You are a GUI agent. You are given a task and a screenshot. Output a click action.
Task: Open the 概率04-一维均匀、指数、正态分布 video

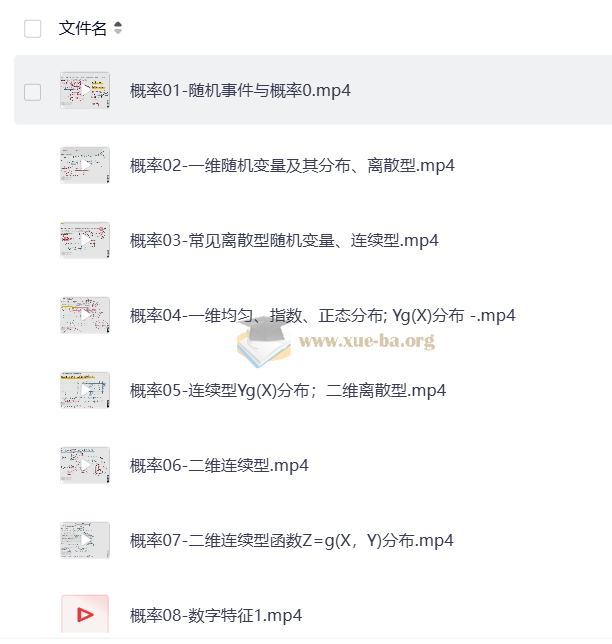(322, 316)
